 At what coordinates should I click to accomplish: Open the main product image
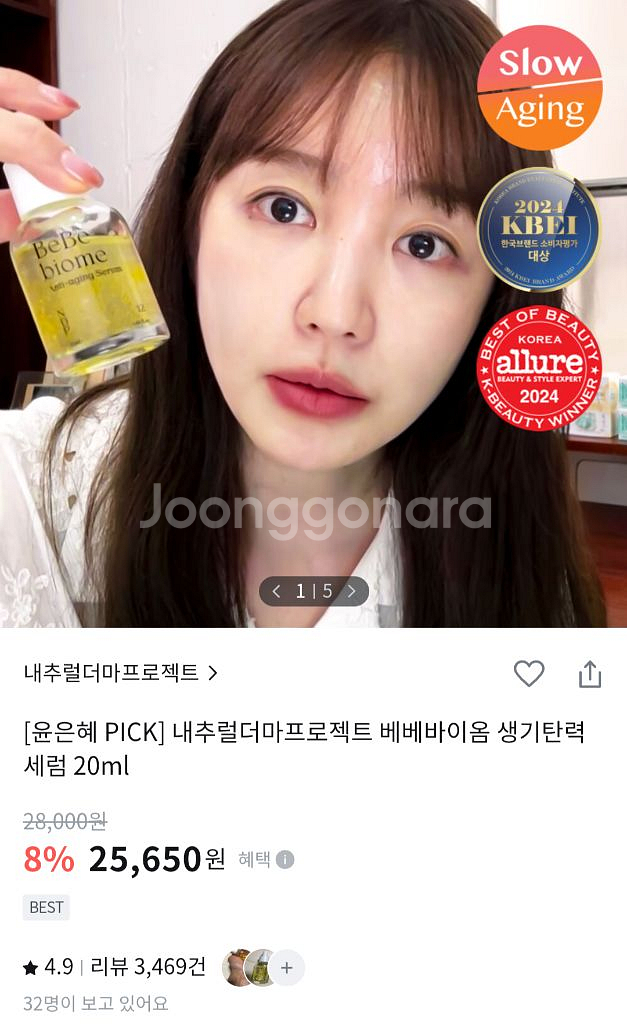(x=314, y=313)
